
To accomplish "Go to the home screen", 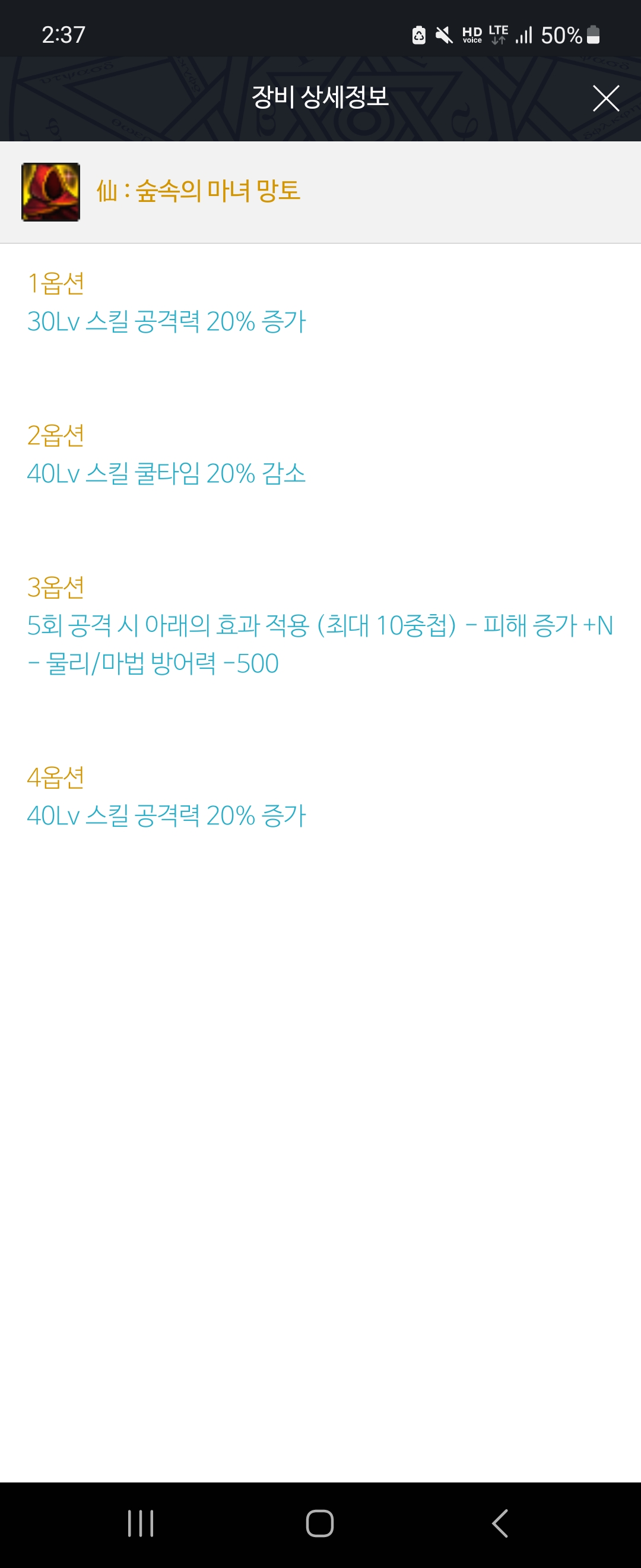I will pyautogui.click(x=320, y=1523).
